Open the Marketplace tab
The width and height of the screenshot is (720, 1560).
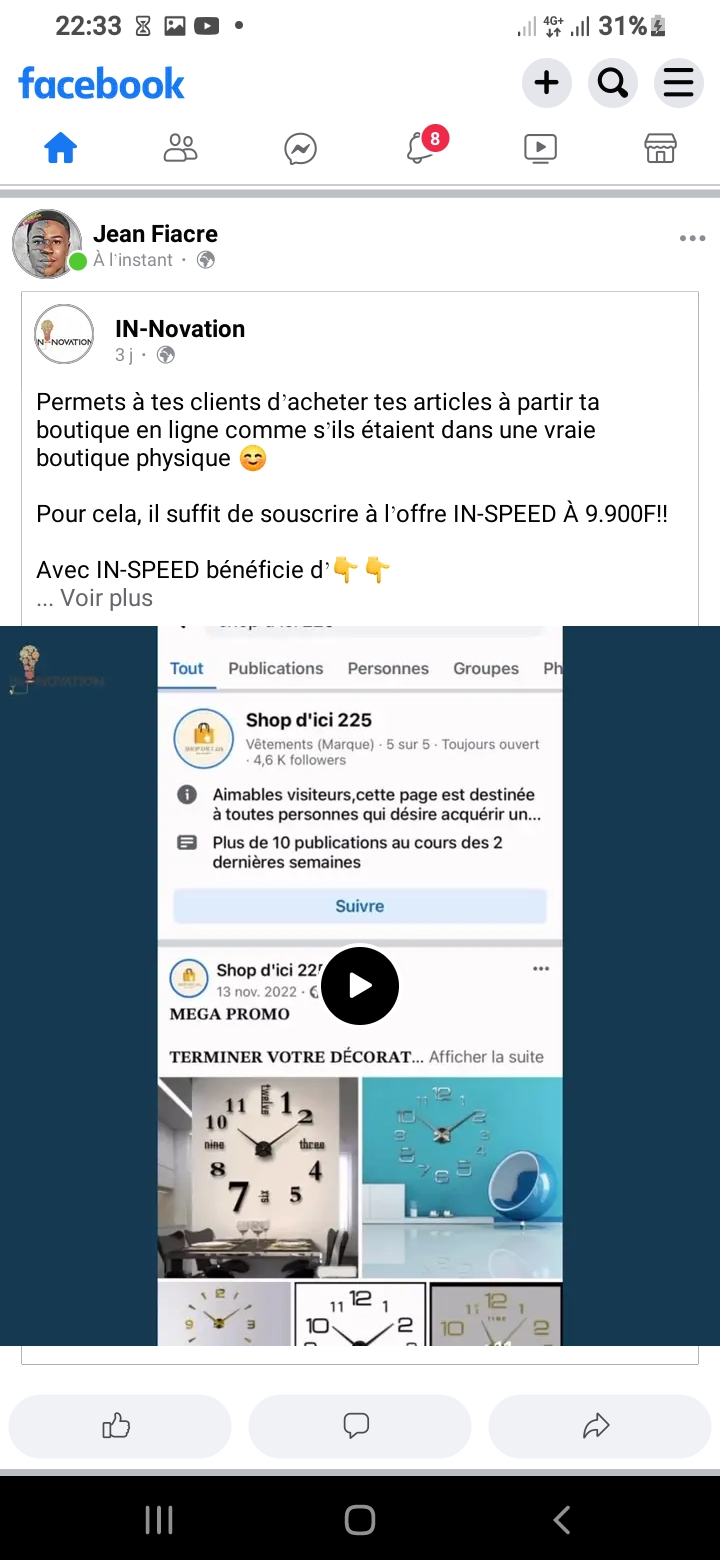[660, 149]
